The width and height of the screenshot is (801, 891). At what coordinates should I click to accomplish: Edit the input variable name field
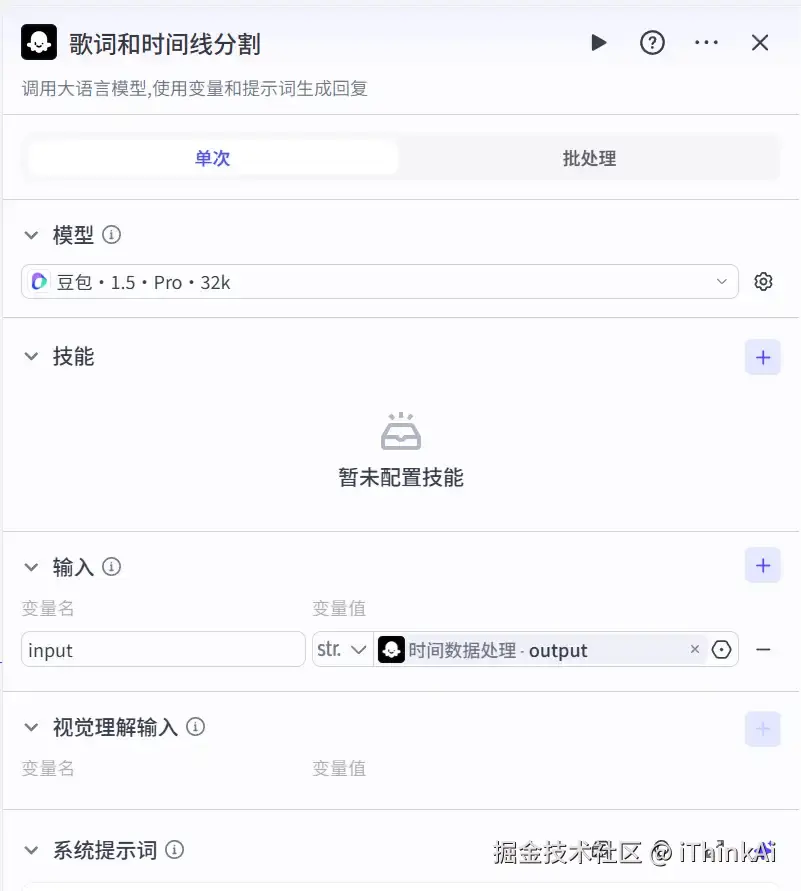[163, 650]
